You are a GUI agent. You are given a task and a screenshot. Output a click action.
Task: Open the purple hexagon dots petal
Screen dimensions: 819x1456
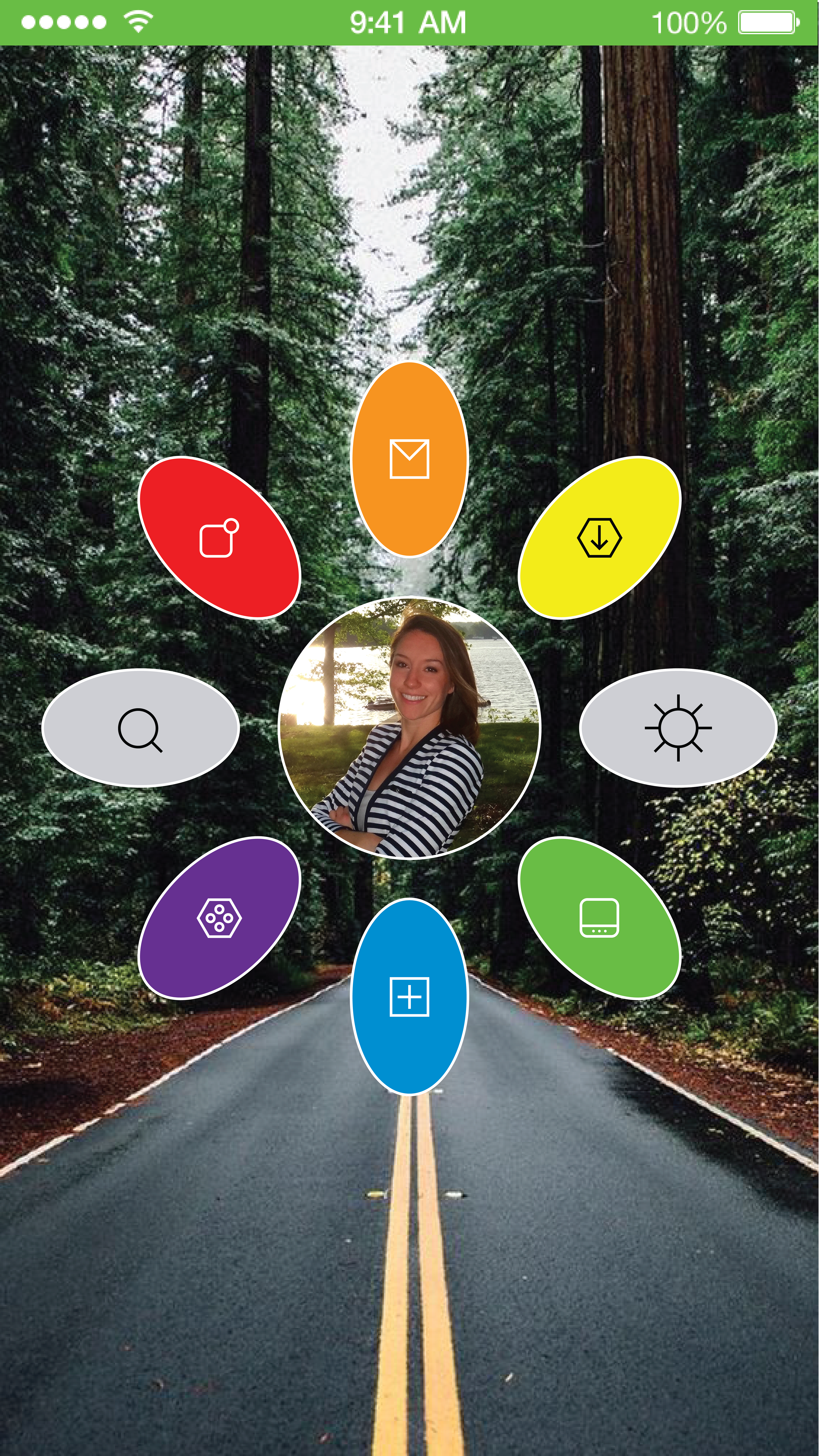pos(219,918)
